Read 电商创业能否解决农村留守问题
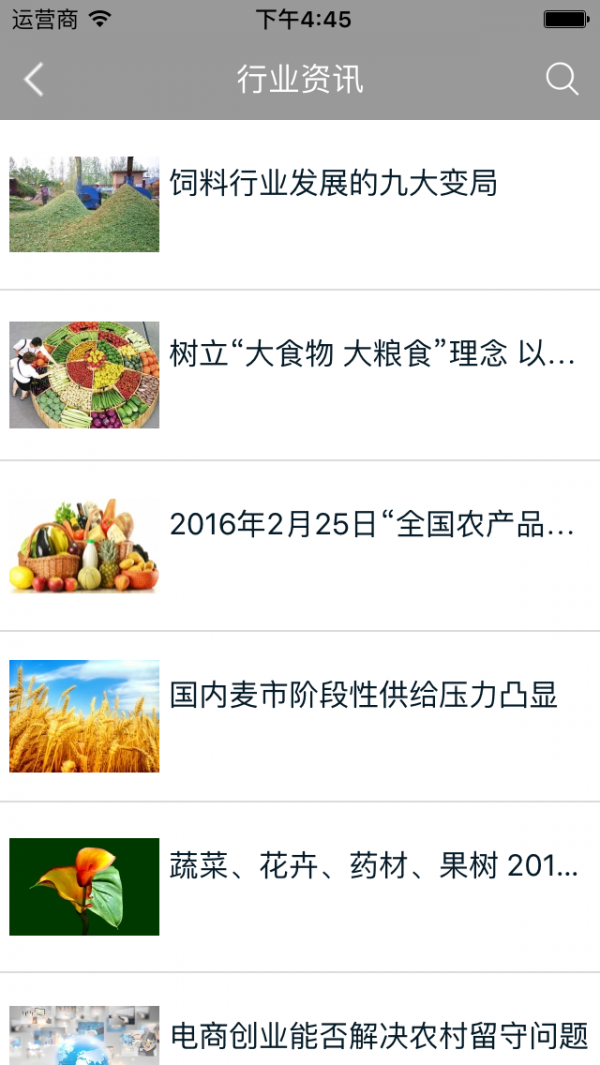600x1065 pixels. pos(379,1036)
